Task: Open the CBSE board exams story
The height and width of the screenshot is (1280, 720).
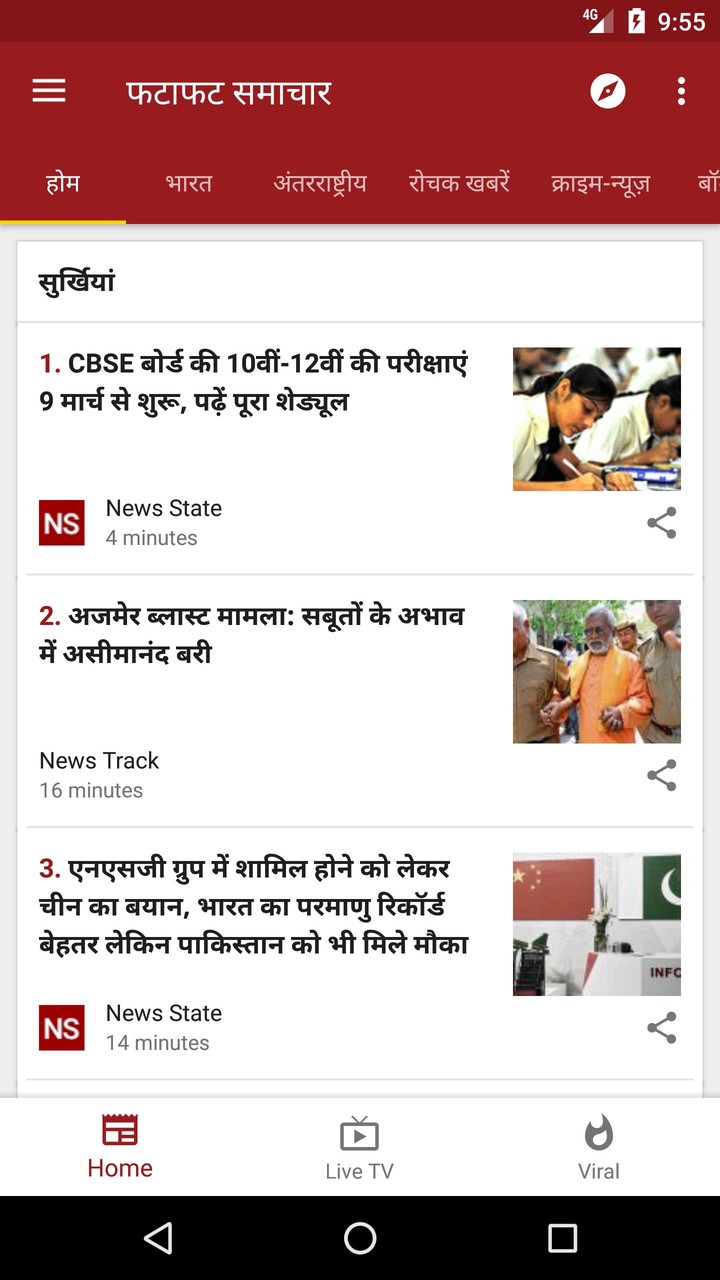Action: [x=254, y=382]
